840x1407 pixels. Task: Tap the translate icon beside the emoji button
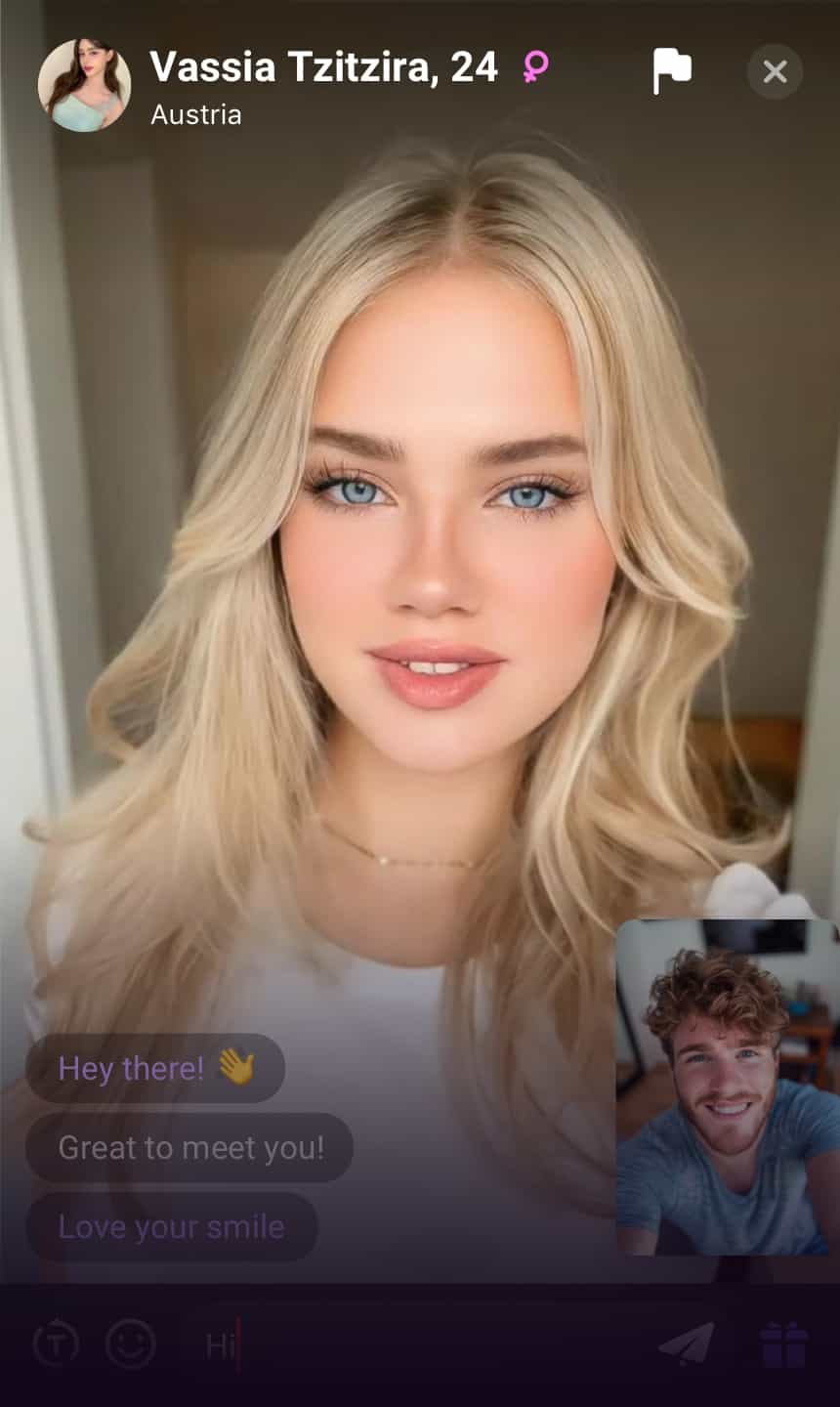57,1345
